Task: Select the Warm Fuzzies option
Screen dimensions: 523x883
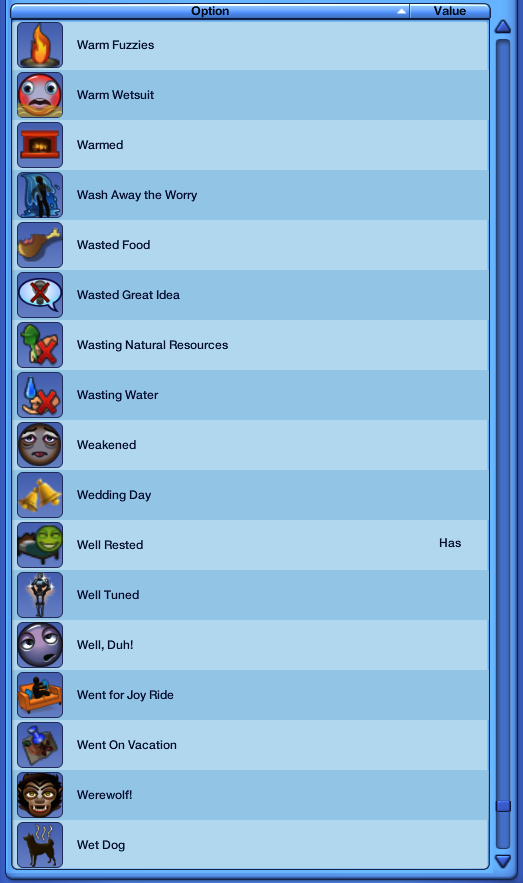Action: point(250,45)
